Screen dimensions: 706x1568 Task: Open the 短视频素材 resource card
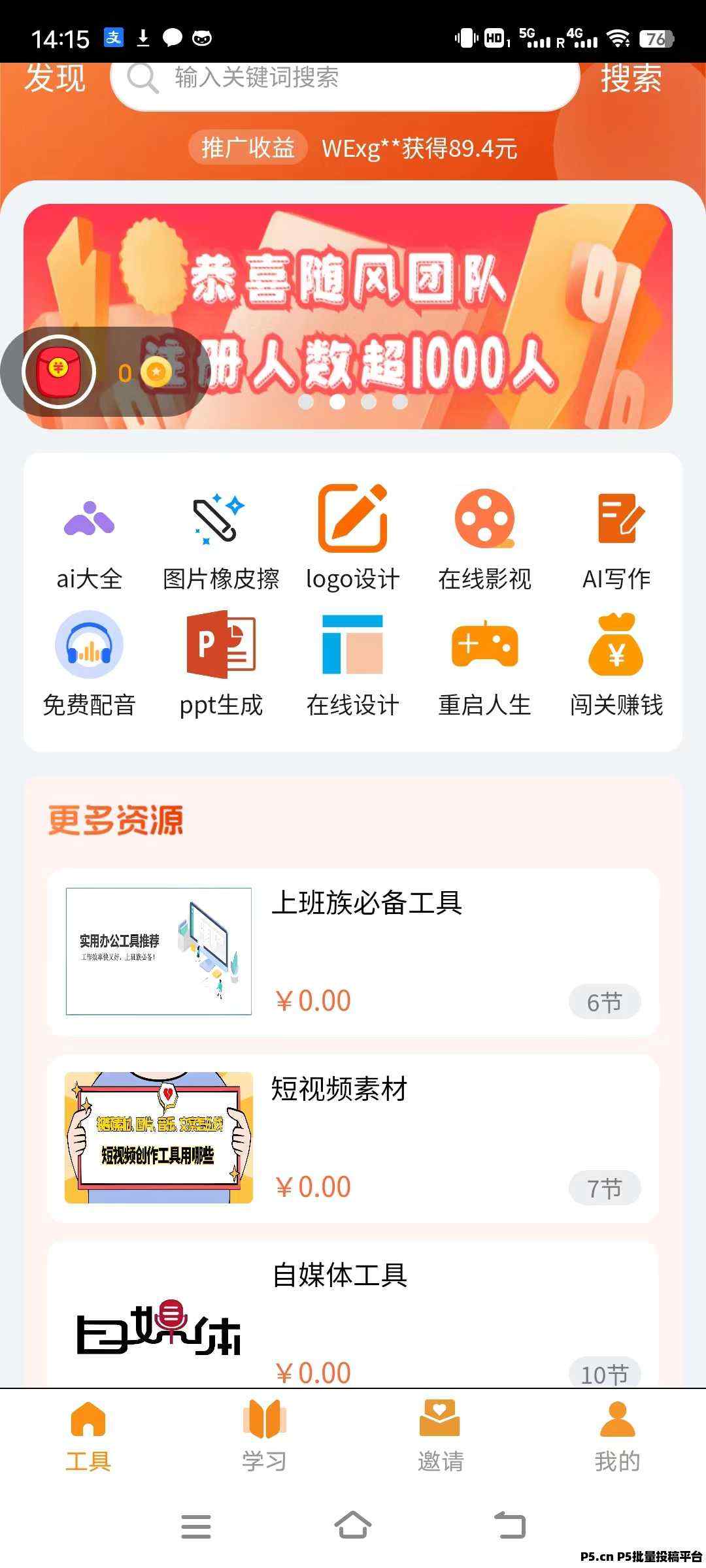353,1138
